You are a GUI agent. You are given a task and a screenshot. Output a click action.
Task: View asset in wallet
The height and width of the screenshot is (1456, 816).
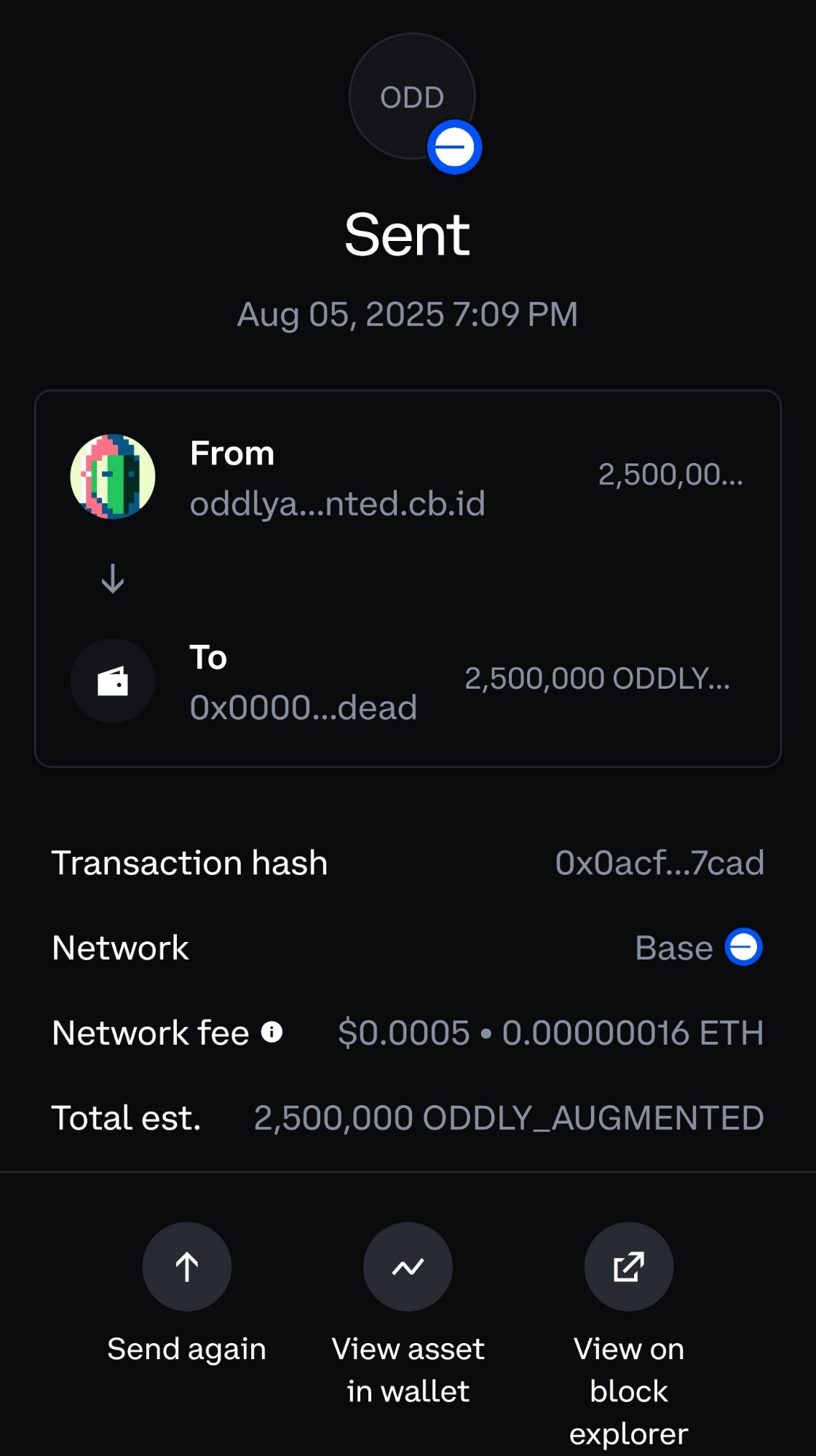coord(408,1267)
